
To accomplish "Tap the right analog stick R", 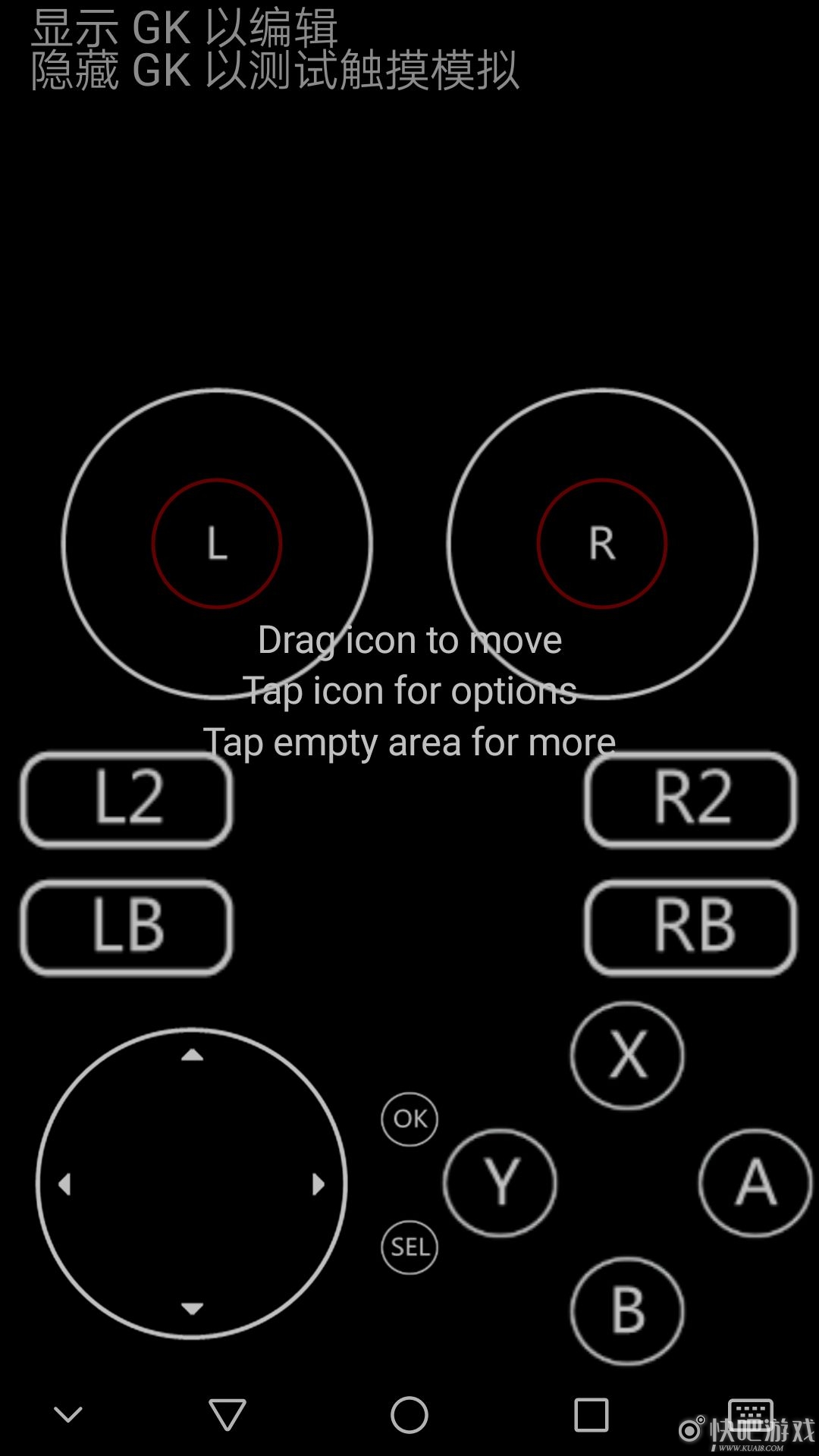I will click(x=602, y=544).
